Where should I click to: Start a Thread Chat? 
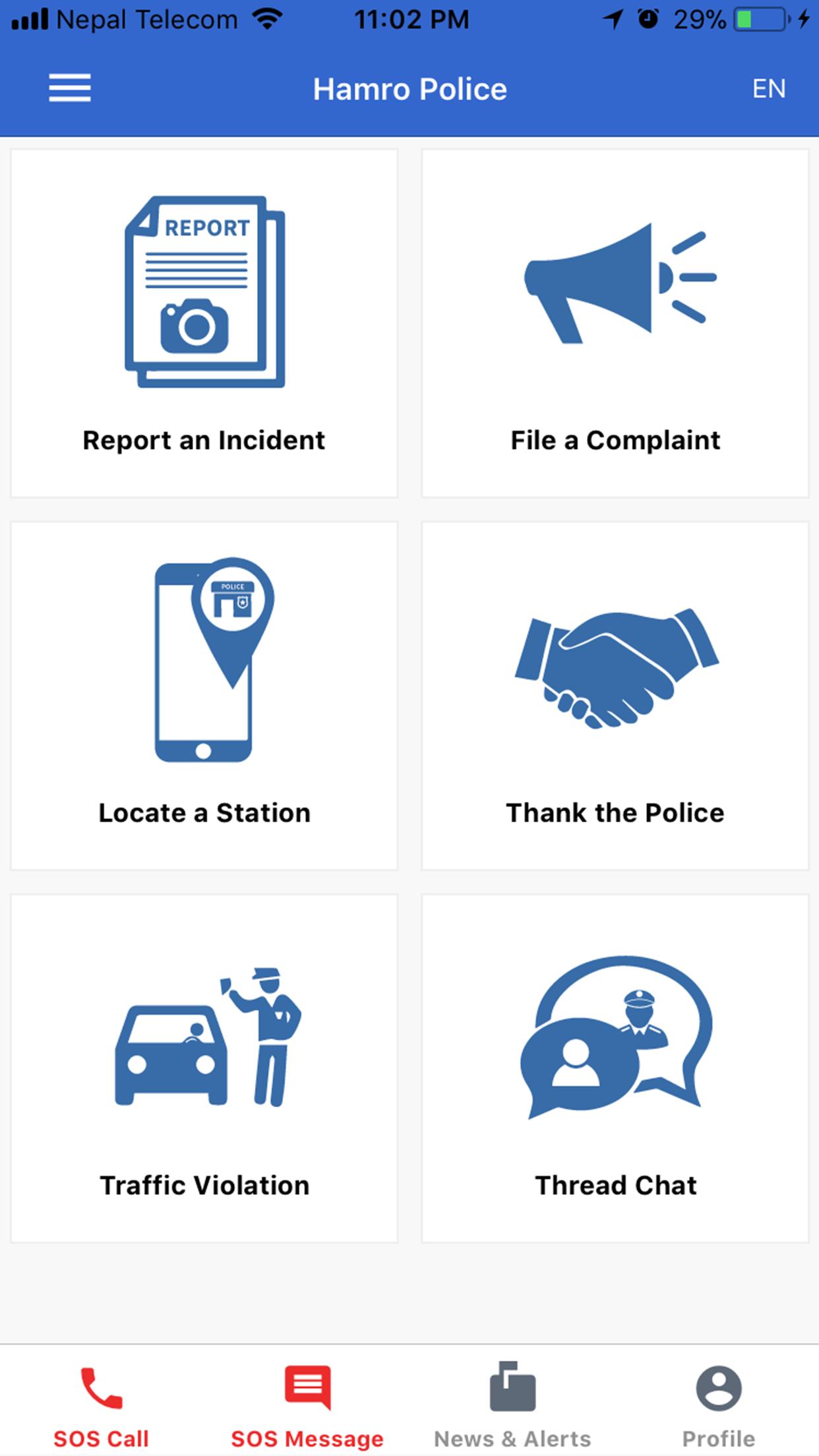tap(615, 1068)
